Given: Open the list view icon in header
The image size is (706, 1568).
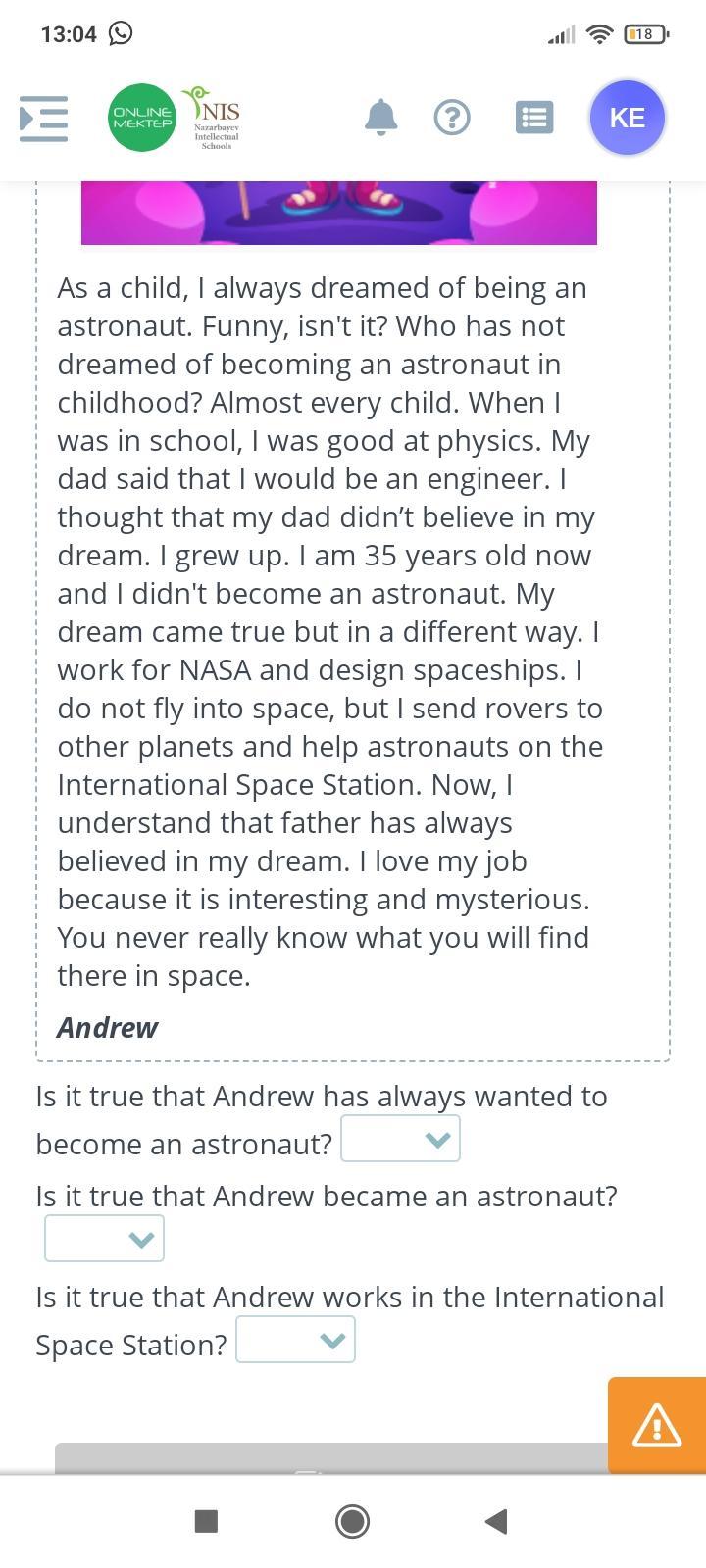Looking at the screenshot, I should tap(534, 118).
